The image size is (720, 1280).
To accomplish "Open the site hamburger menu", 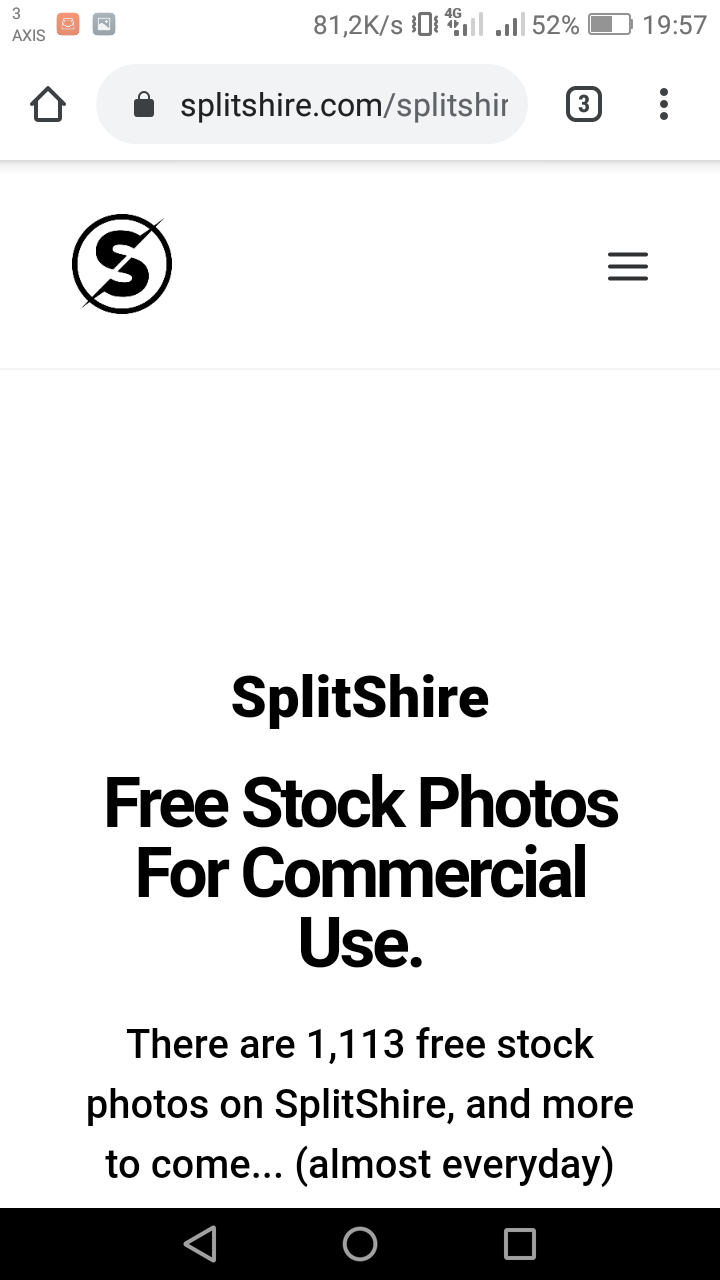I will (628, 267).
